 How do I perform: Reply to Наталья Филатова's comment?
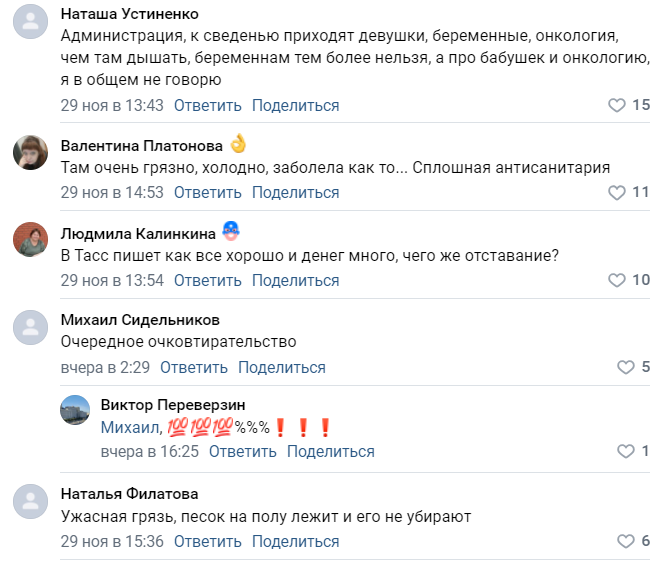[x=208, y=541]
